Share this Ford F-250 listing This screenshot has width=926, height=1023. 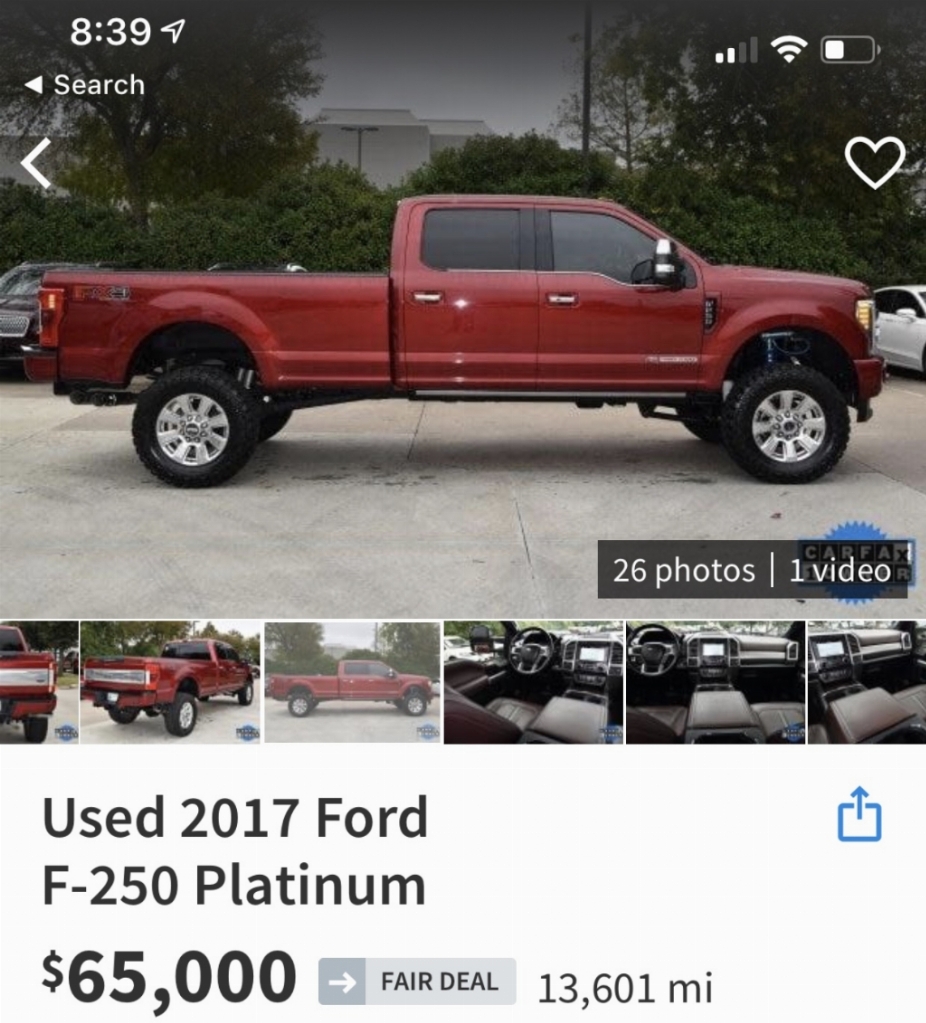click(859, 814)
